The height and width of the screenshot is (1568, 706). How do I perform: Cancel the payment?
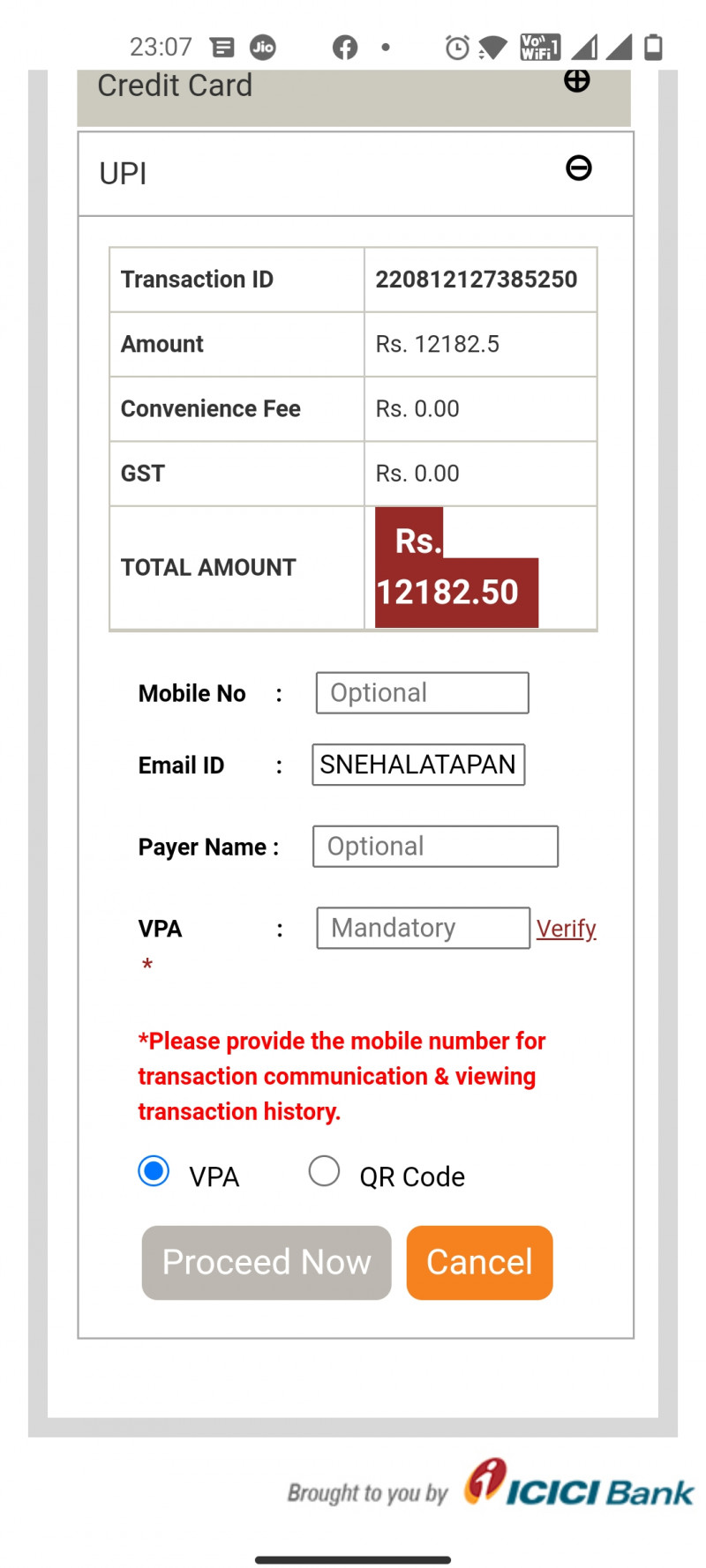479,1262
